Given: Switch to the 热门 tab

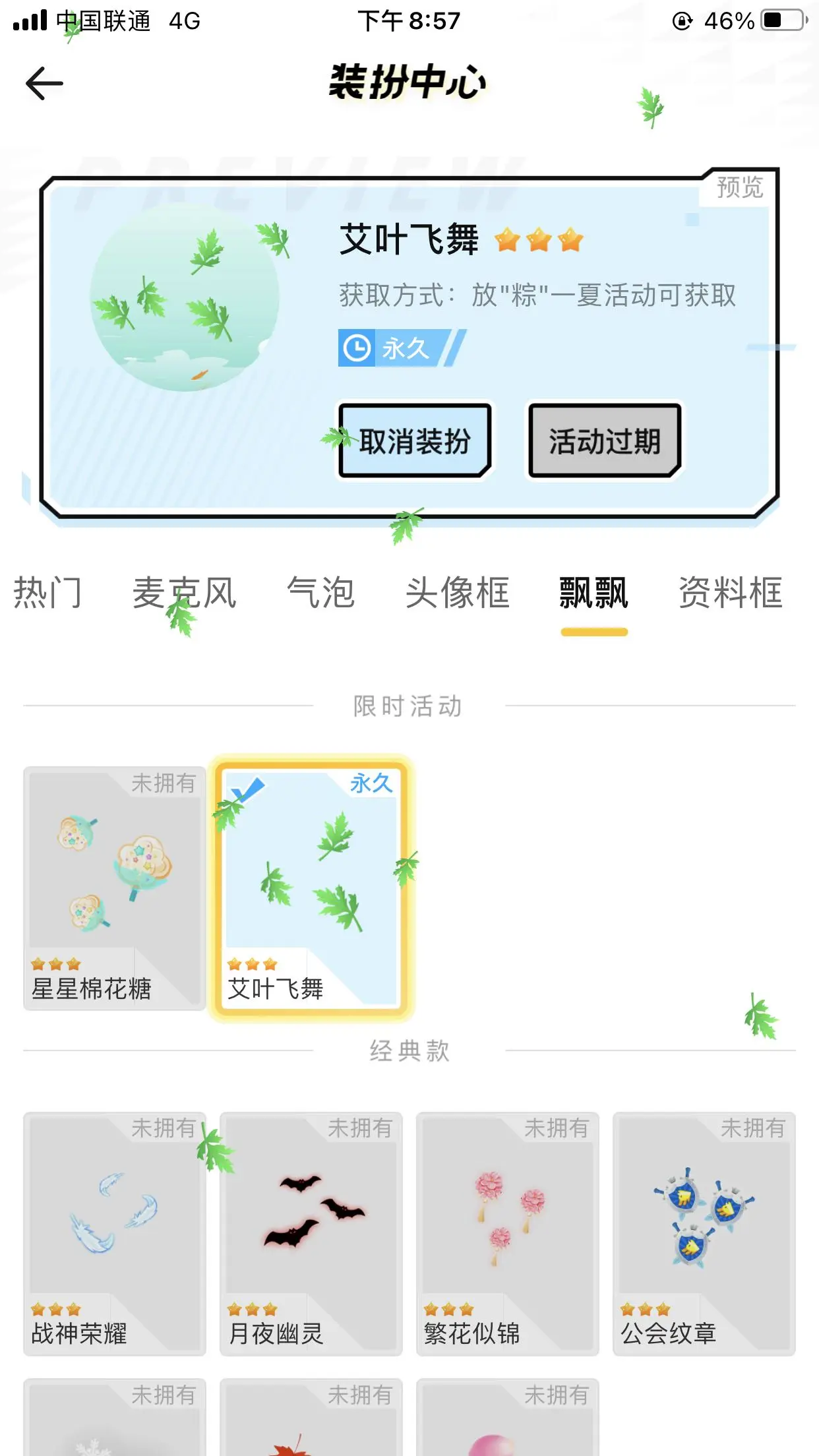Looking at the screenshot, I should [47, 592].
